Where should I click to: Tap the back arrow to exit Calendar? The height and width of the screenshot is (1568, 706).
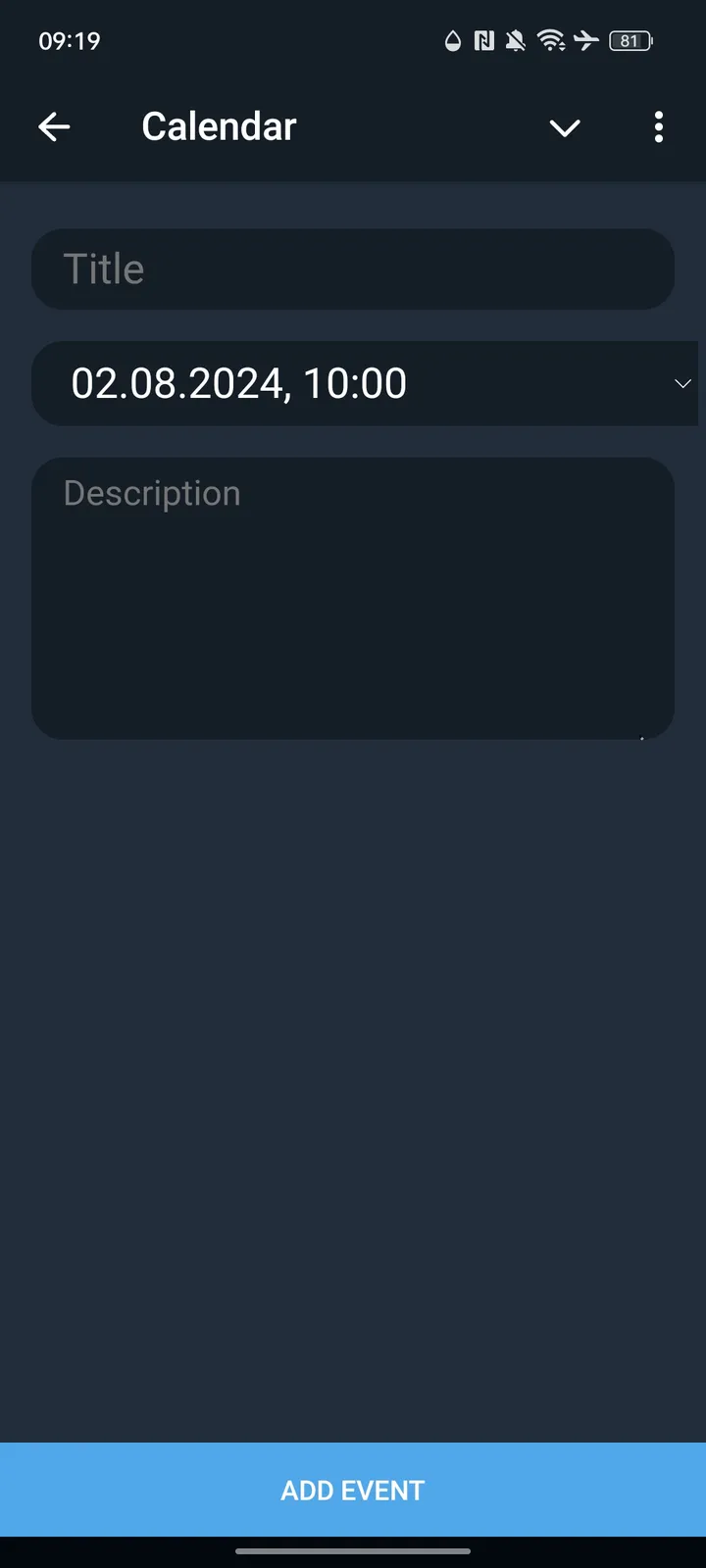(x=55, y=126)
